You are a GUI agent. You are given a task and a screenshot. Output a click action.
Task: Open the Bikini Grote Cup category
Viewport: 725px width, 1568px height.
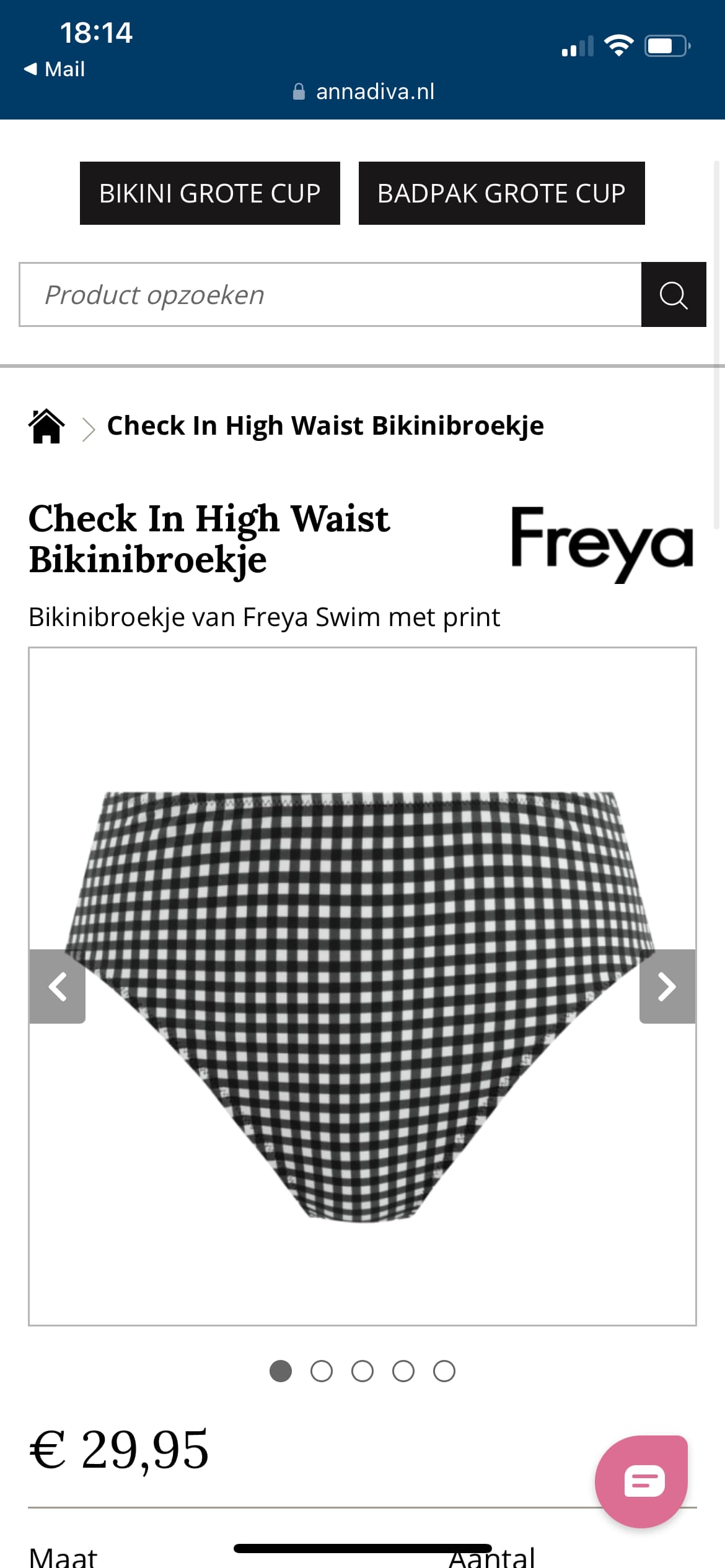pyautogui.click(x=209, y=193)
